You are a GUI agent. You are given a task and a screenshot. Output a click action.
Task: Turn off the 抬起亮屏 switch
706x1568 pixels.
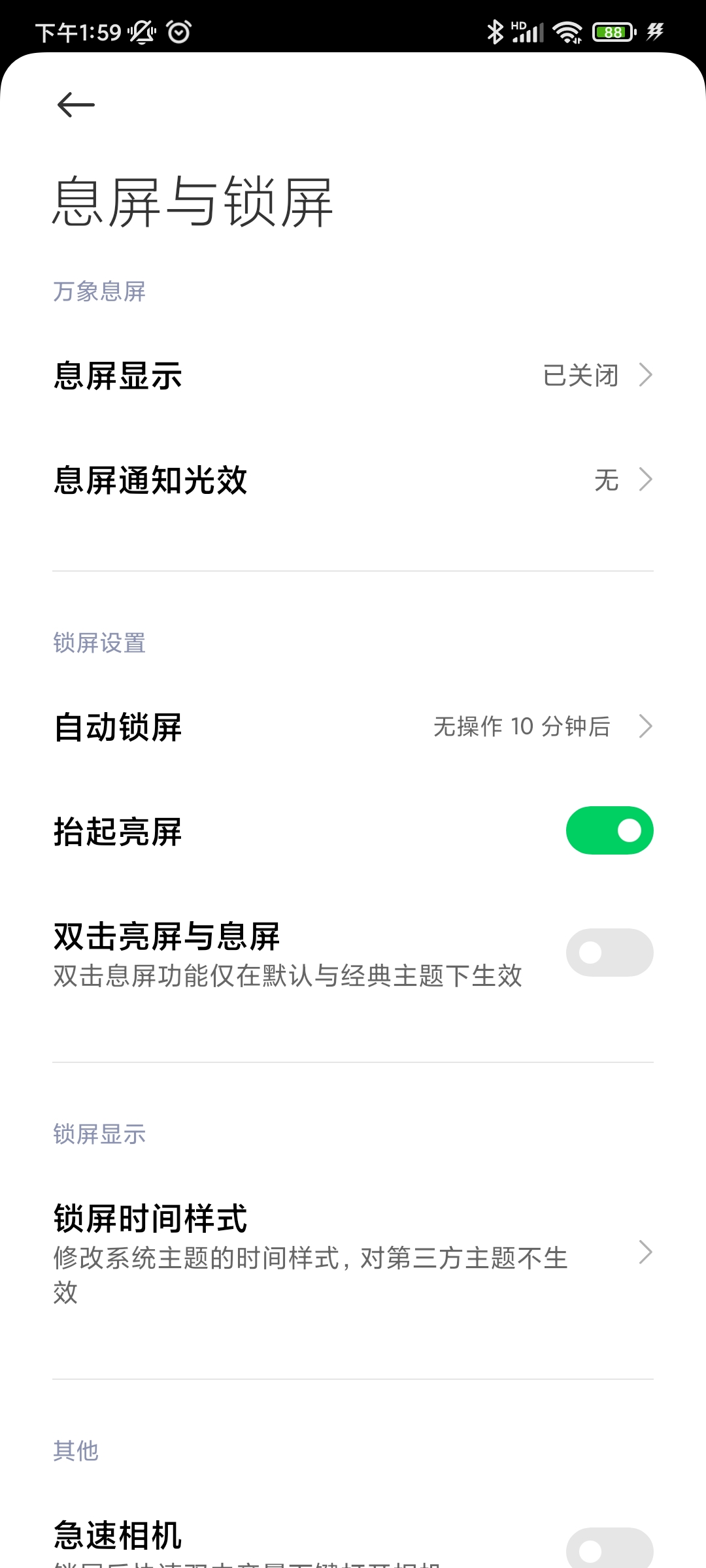coord(609,830)
